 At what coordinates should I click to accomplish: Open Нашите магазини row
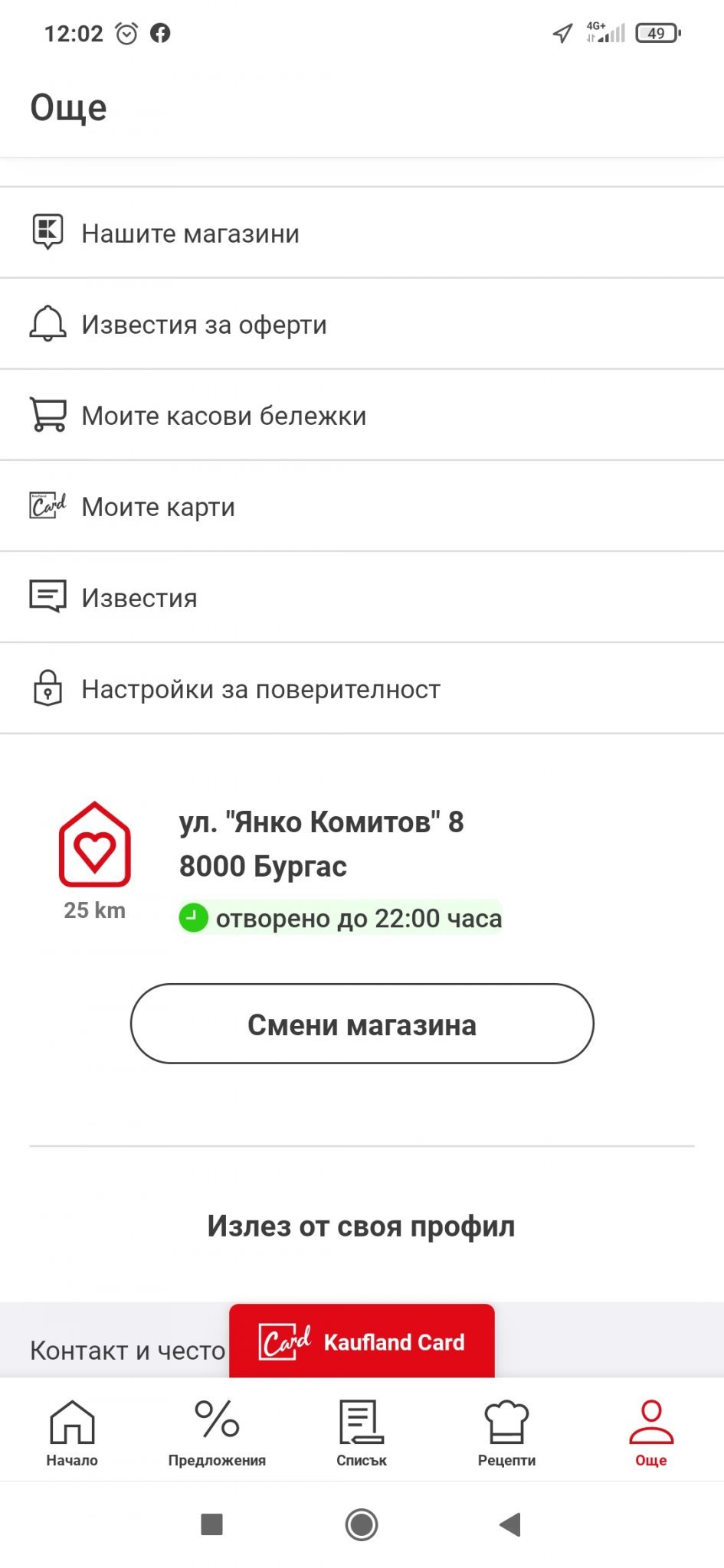[362, 233]
